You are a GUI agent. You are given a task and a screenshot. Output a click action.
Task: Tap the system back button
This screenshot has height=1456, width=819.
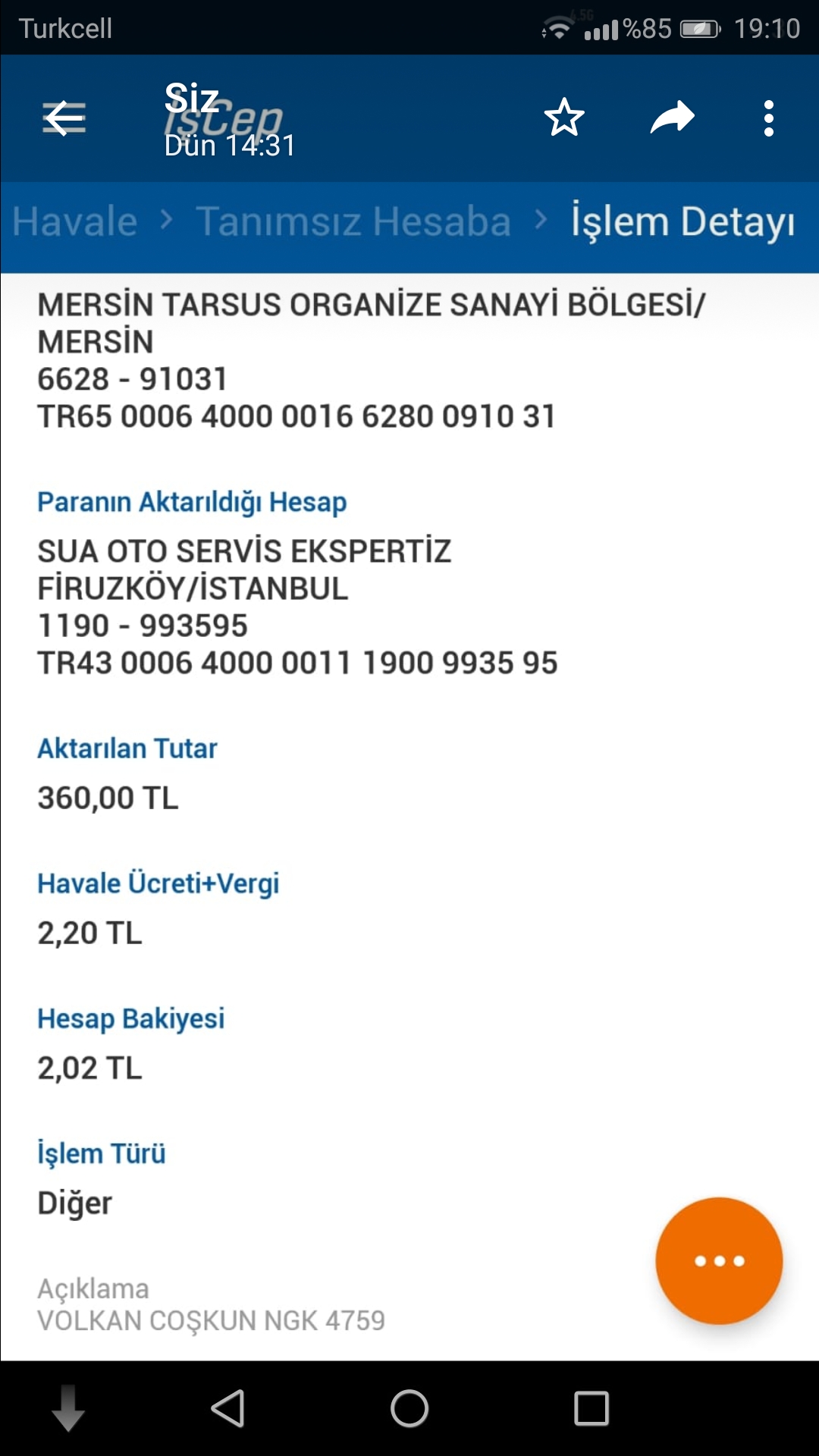[227, 1409]
